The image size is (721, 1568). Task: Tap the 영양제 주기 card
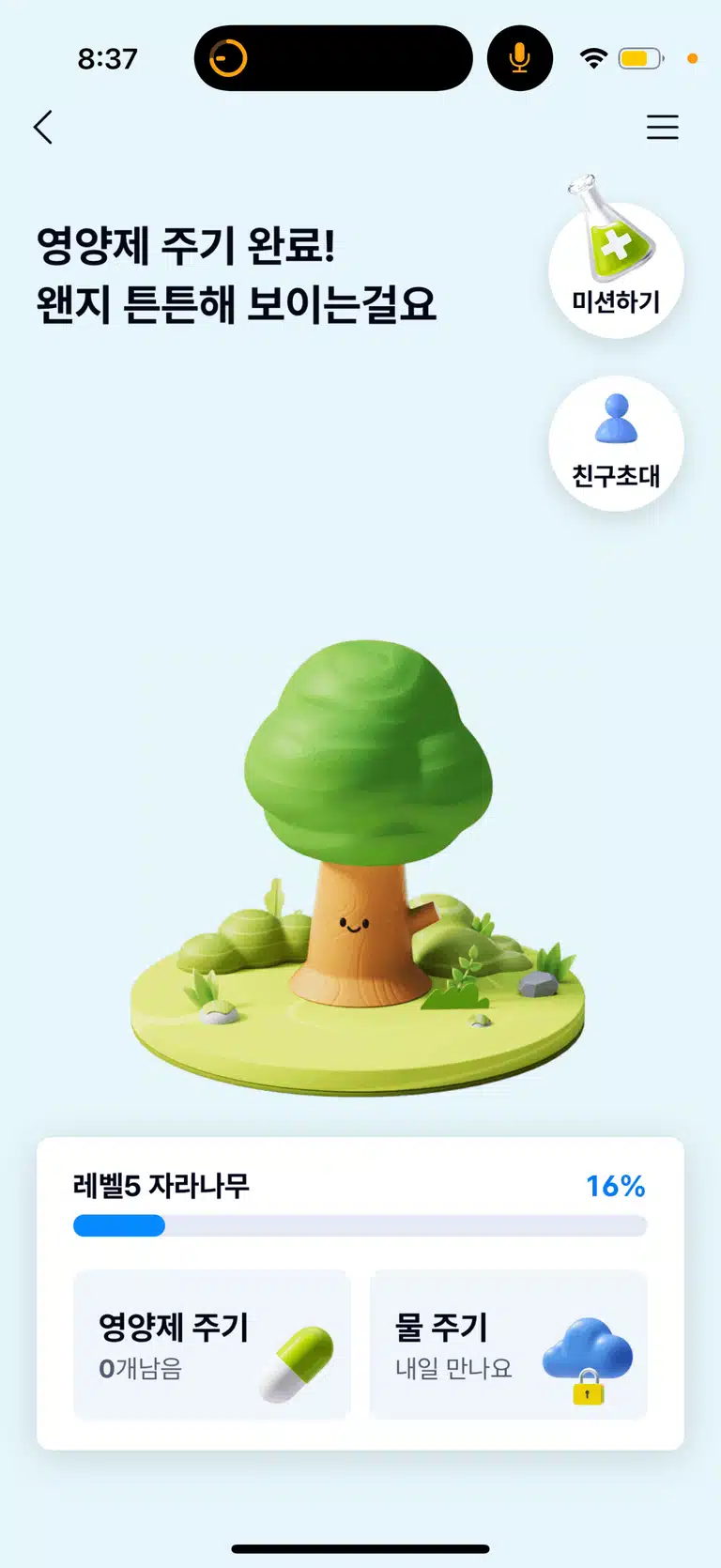click(x=212, y=1345)
